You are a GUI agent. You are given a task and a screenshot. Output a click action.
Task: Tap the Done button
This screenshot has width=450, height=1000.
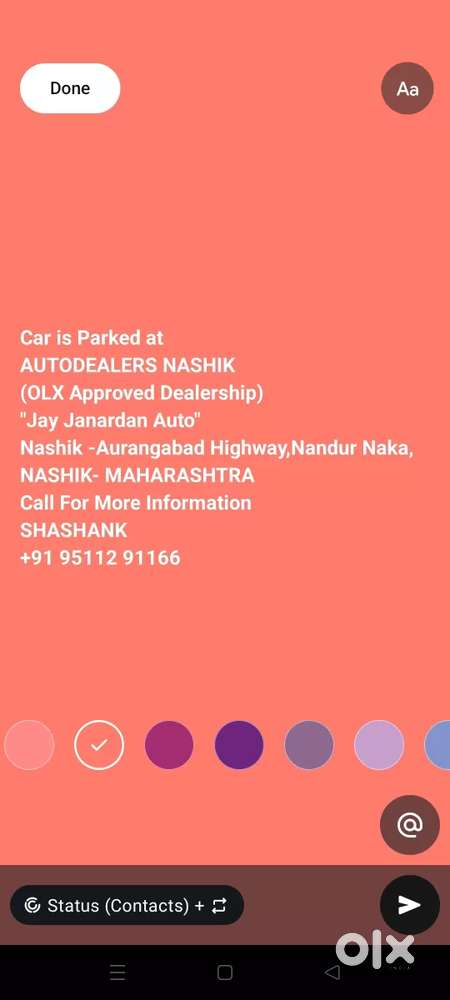click(70, 88)
